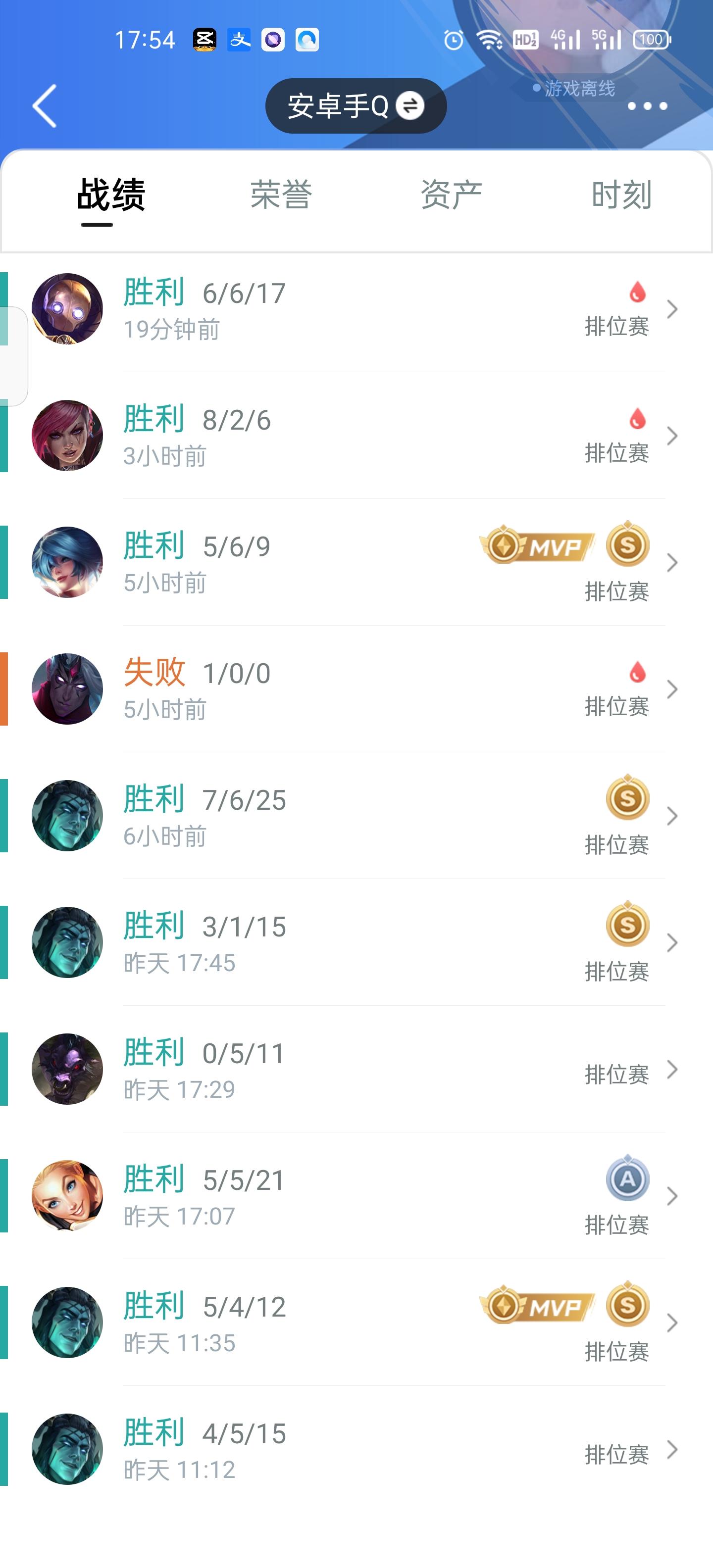Image resolution: width=713 pixels, height=1568 pixels.
Task: Switch to the 资产 tab
Action: click(451, 195)
